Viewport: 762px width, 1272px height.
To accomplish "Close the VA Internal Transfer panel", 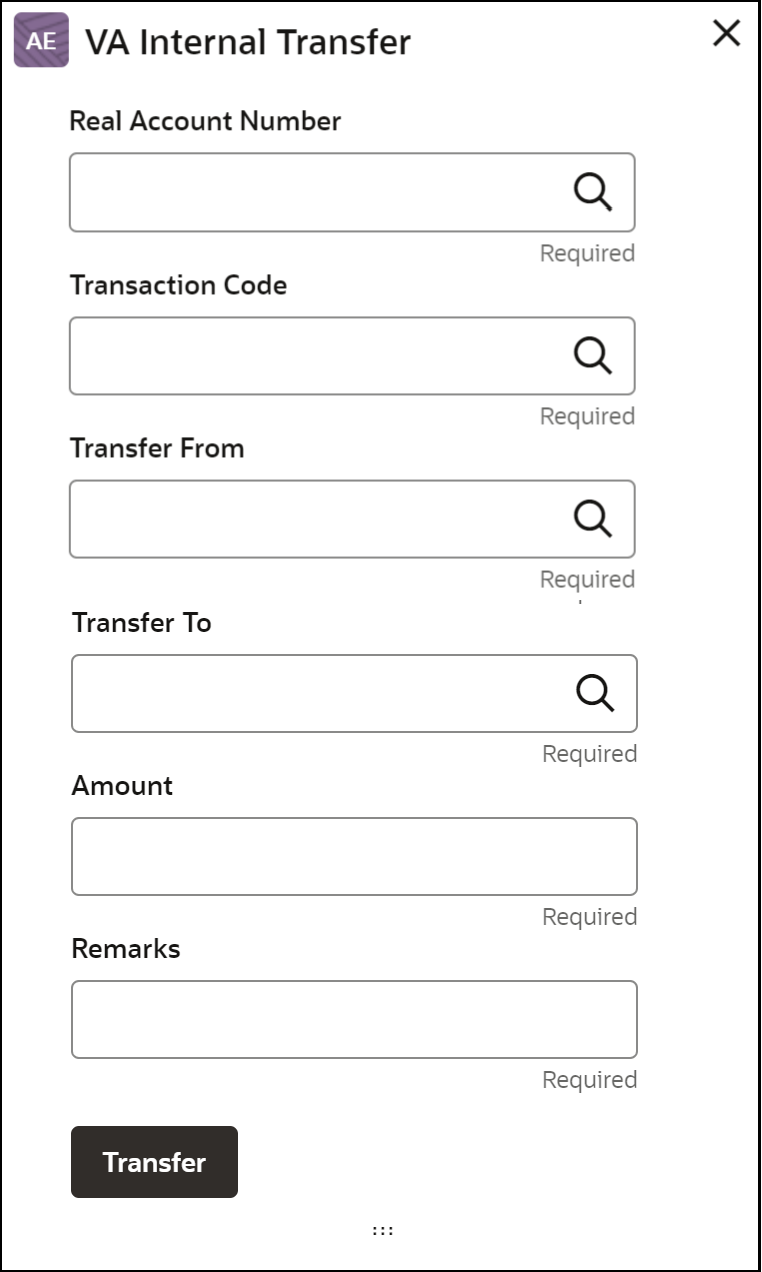I will click(x=726, y=34).
